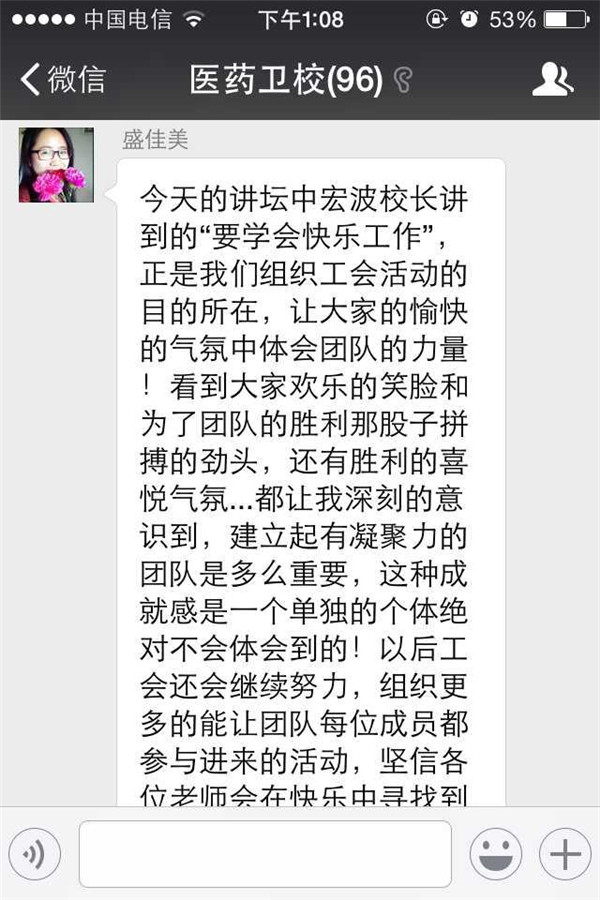Switch to voice message input
Viewport: 600px width, 900px height.
35,854
